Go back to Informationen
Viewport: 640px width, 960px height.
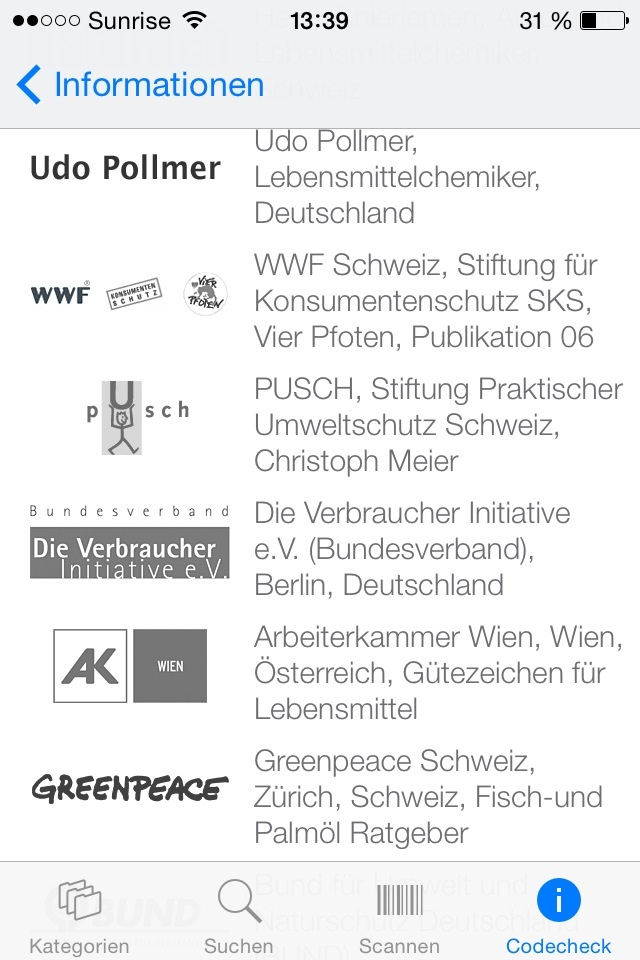[x=140, y=85]
